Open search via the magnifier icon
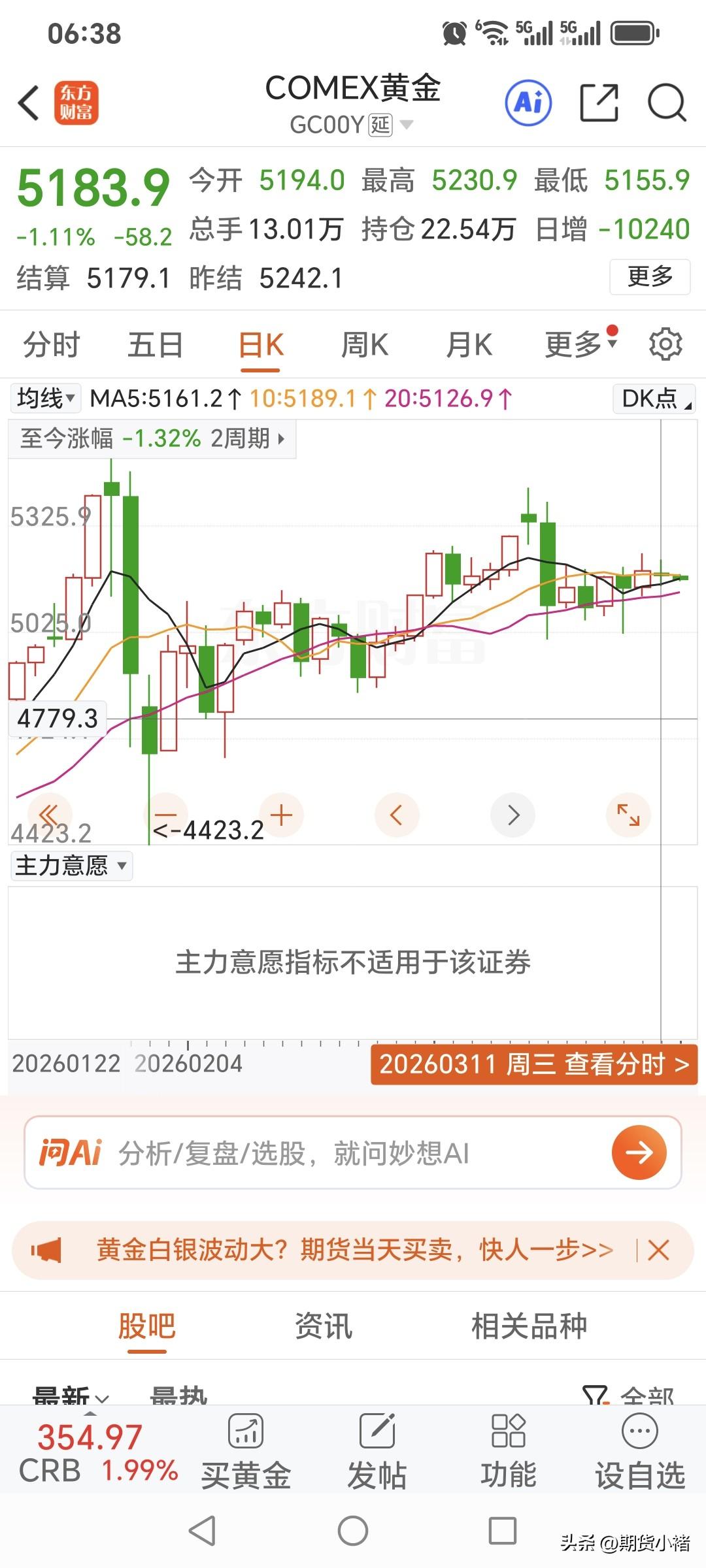 pos(665,103)
